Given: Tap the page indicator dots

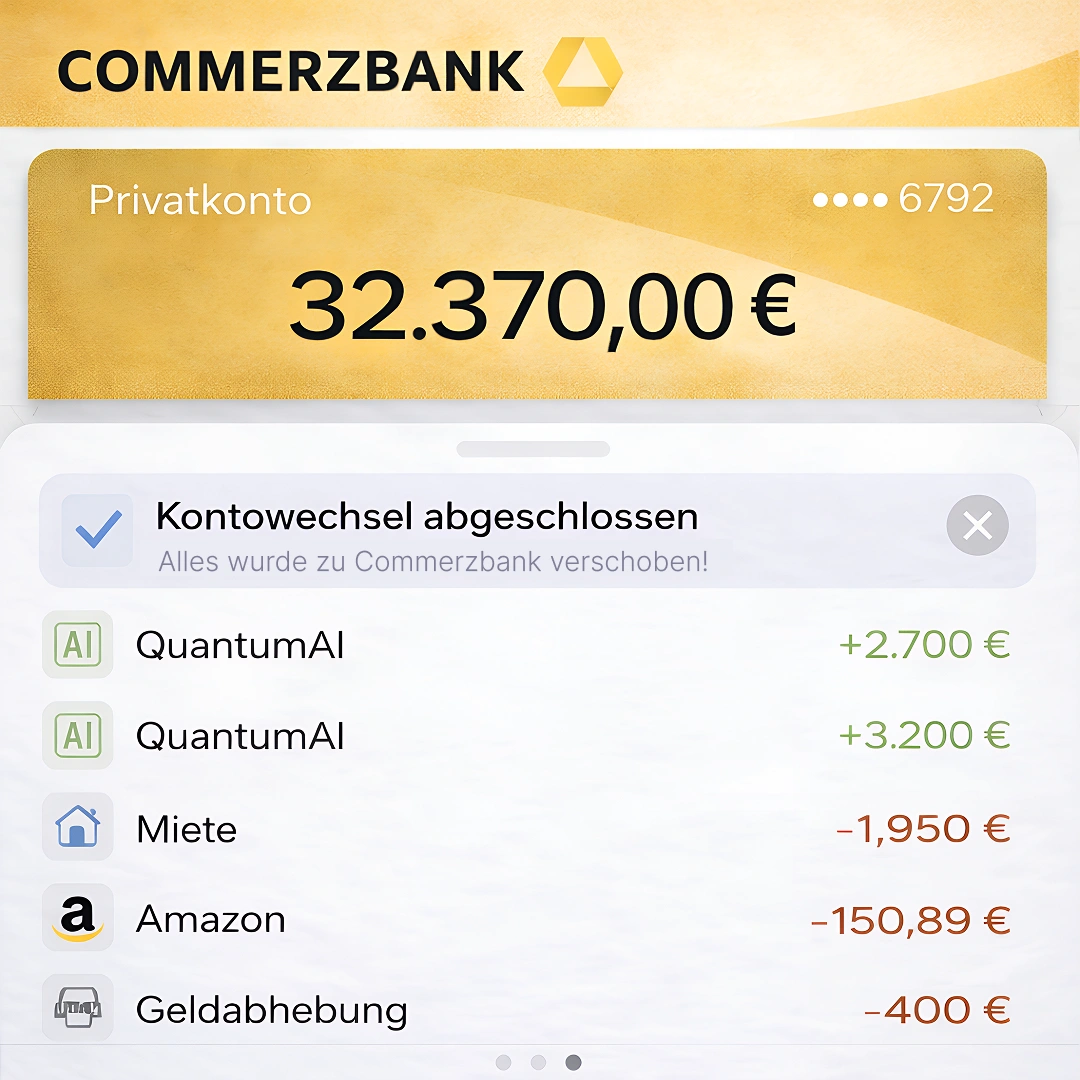Looking at the screenshot, I should click(x=538, y=1062).
